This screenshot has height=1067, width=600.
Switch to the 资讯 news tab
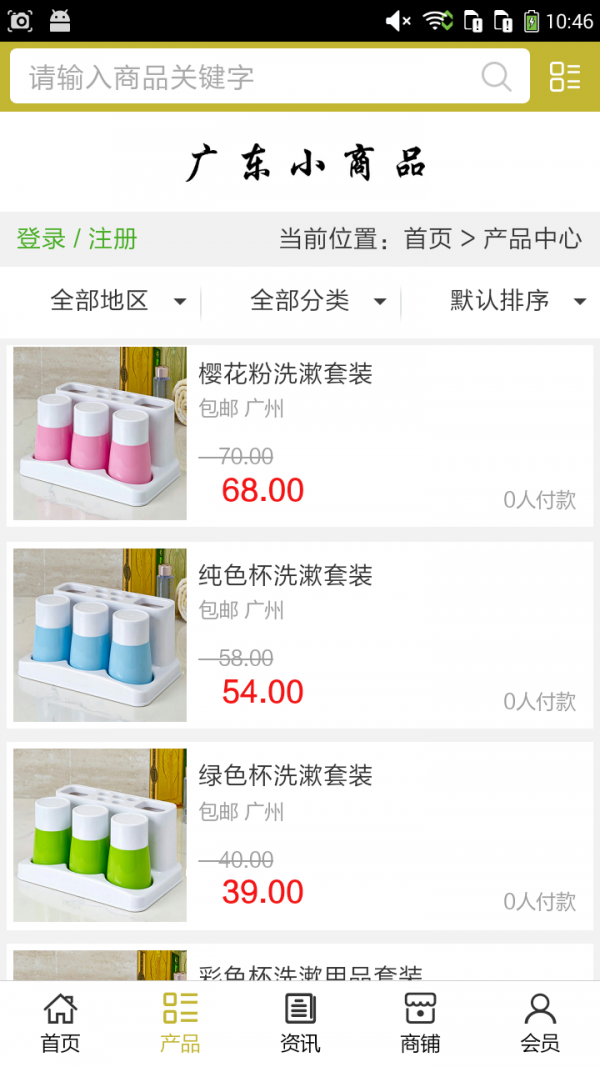300,1023
